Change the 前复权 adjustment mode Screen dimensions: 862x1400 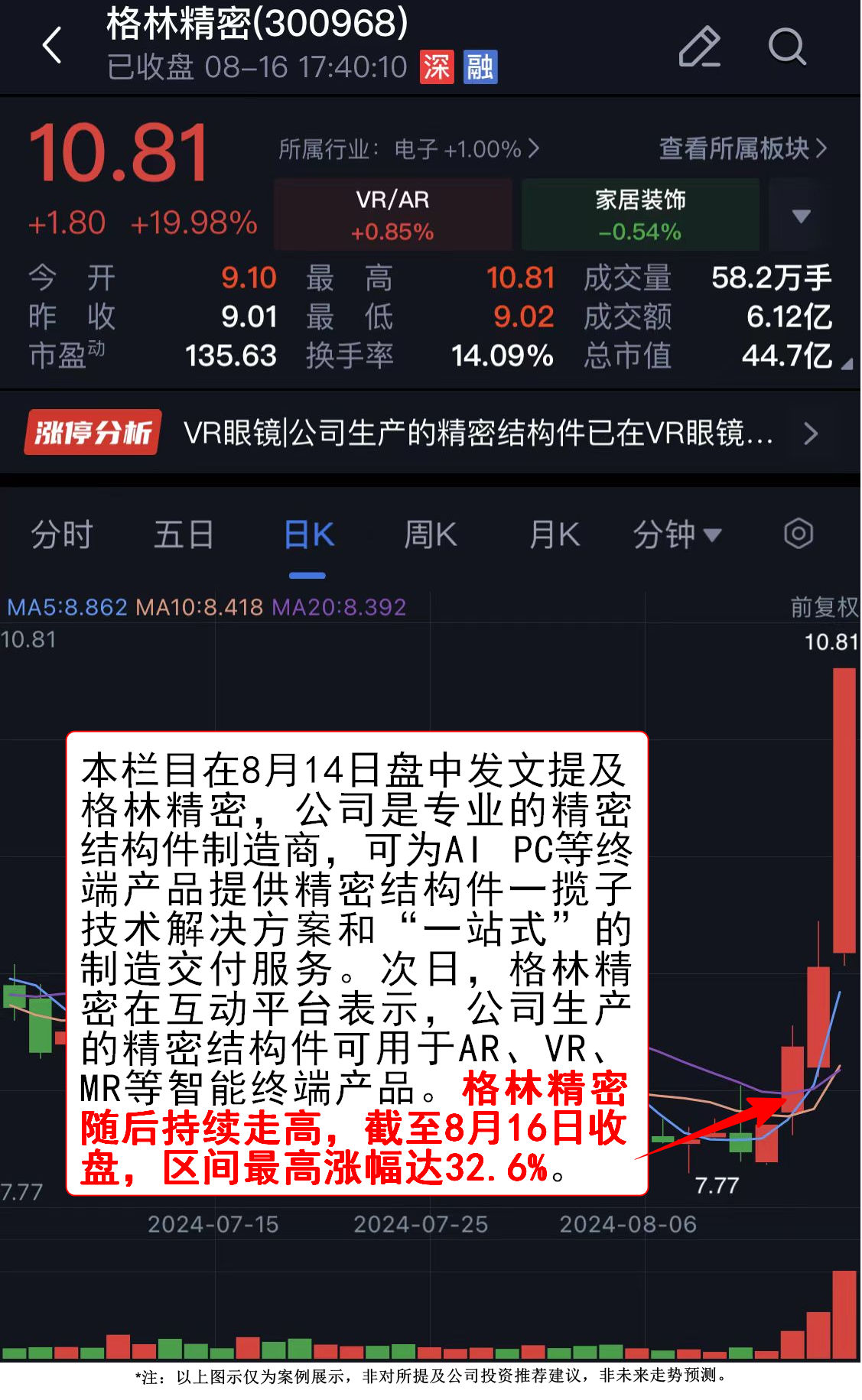[823, 607]
